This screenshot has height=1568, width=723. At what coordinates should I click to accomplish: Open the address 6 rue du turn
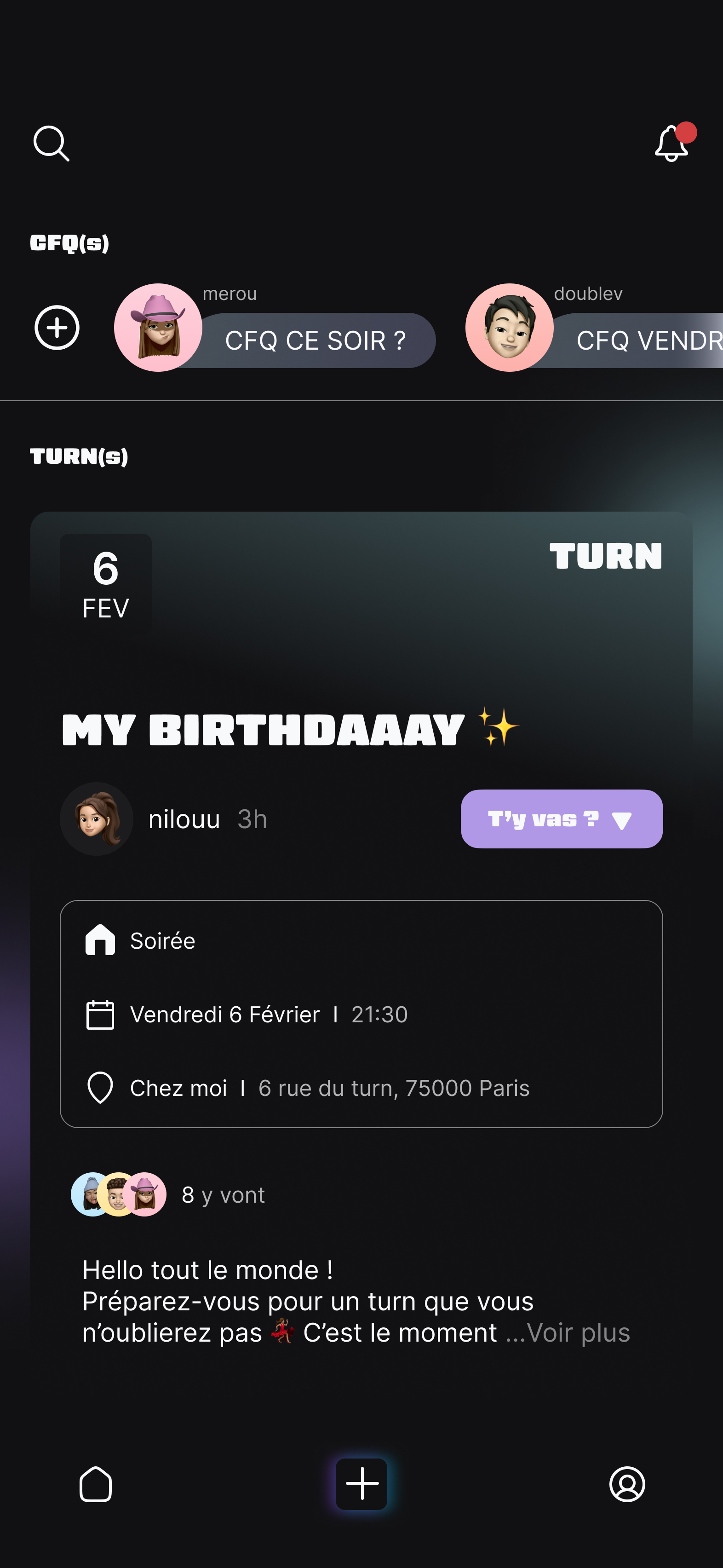[x=393, y=1088]
